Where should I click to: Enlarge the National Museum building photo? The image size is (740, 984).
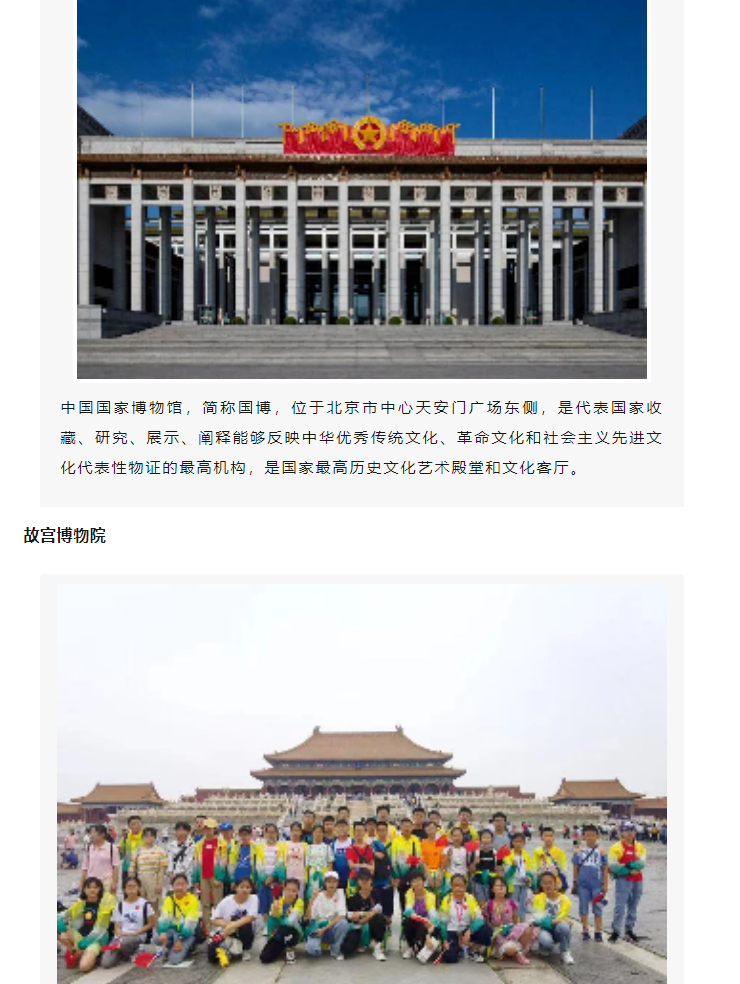tap(362, 190)
